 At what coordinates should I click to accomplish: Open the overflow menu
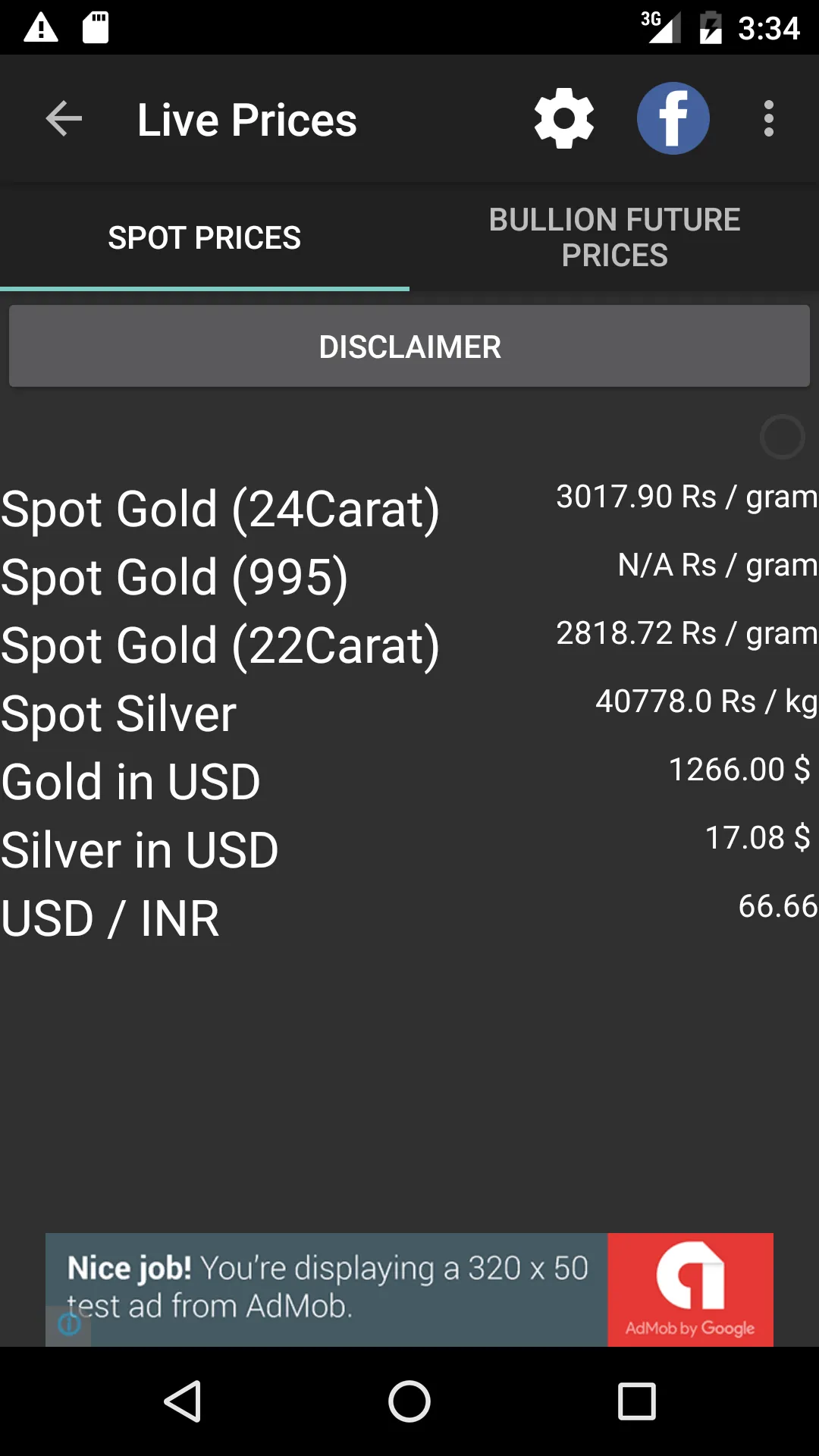(768, 119)
